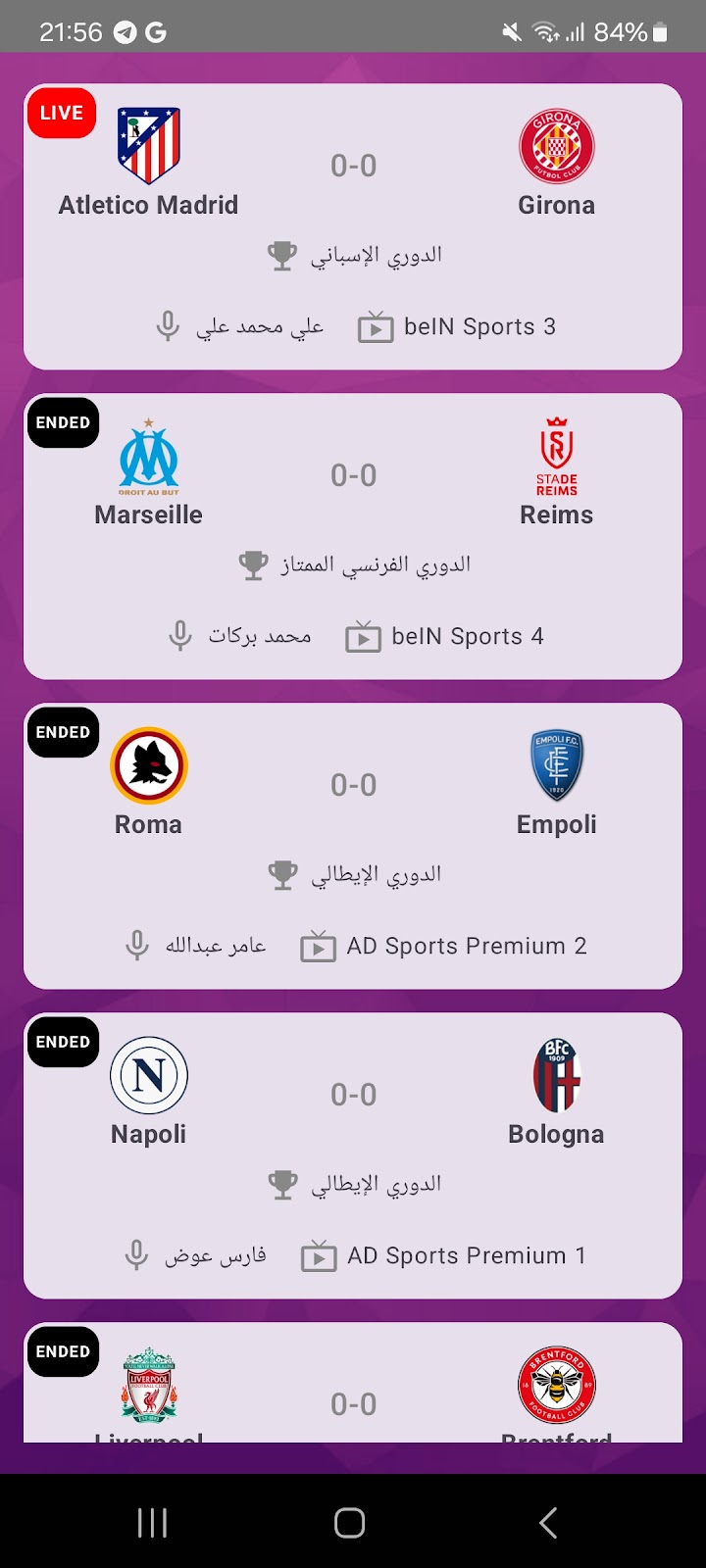Open the Marseille vs Reims match card

pyautogui.click(x=353, y=536)
